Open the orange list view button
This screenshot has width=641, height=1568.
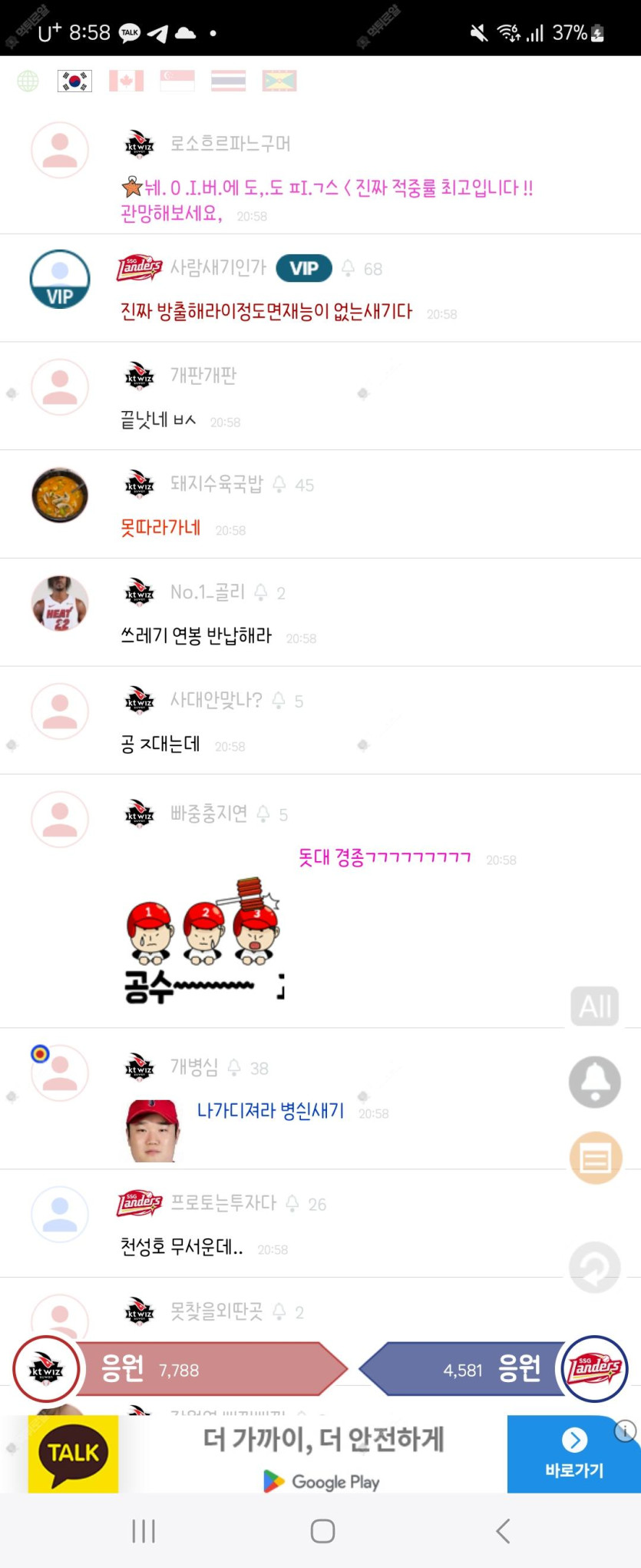click(595, 1157)
